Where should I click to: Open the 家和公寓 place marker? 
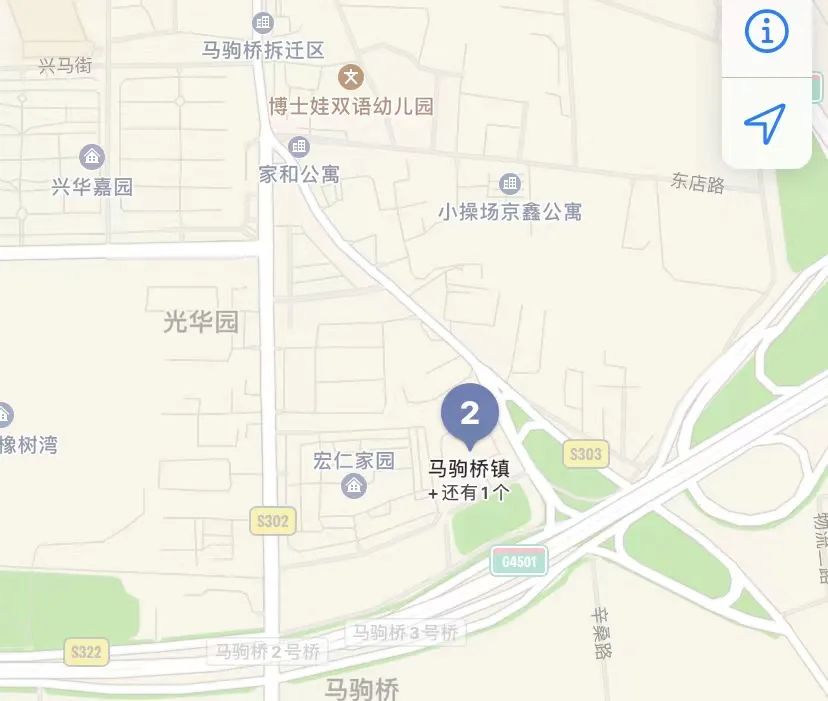[x=298, y=146]
